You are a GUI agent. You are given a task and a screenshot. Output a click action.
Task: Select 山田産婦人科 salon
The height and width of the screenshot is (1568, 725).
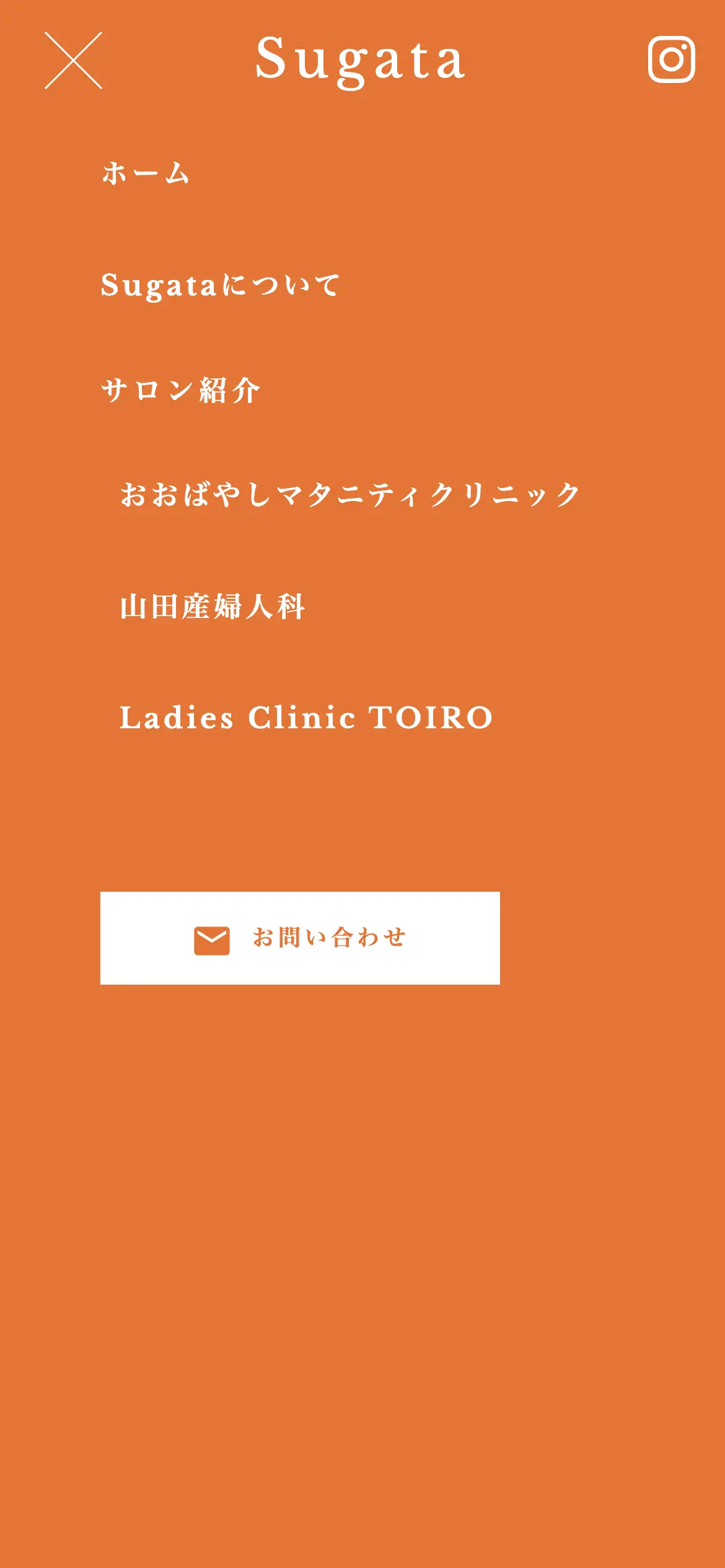(212, 607)
